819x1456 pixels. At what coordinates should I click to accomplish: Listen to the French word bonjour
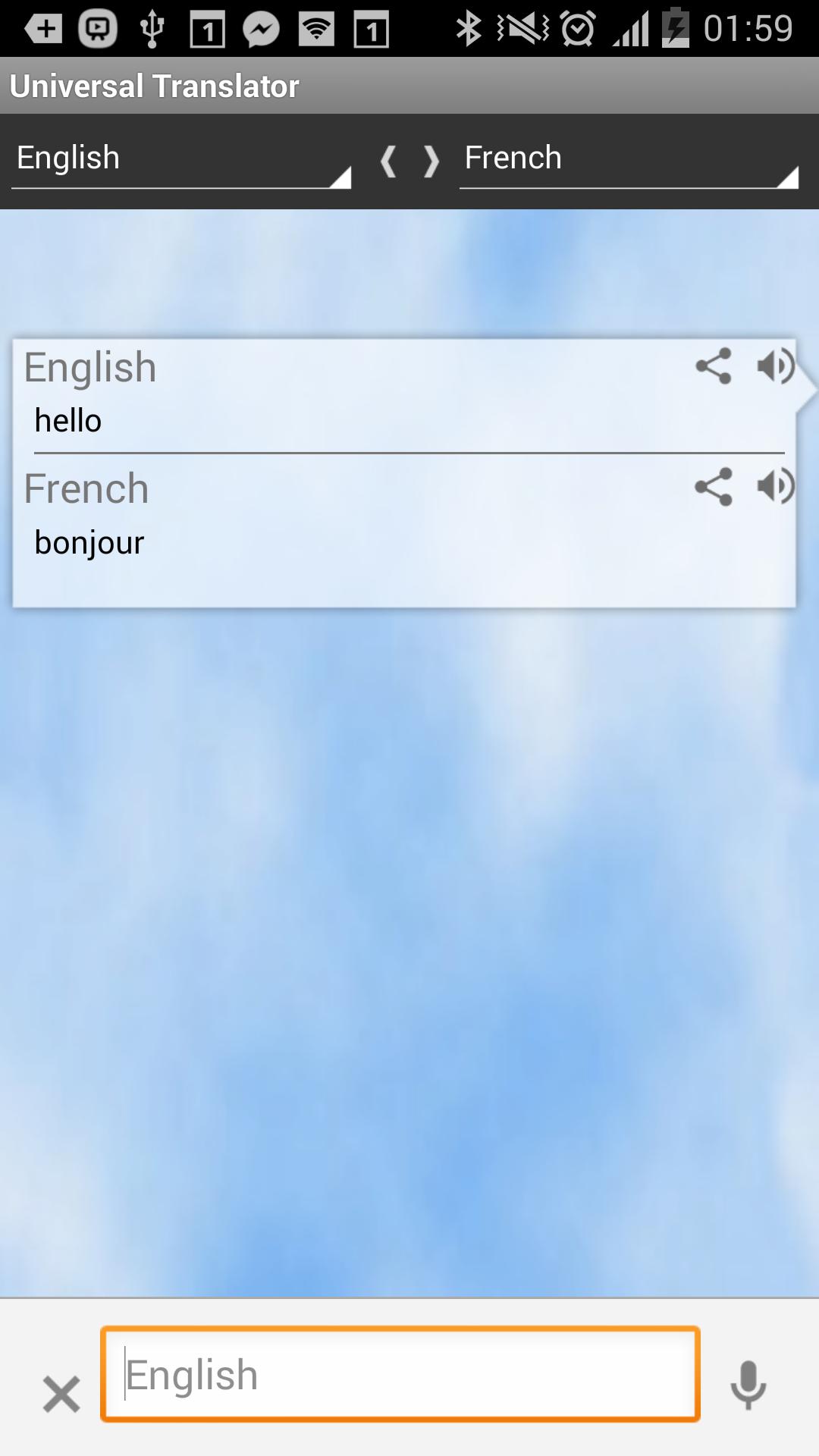click(775, 487)
